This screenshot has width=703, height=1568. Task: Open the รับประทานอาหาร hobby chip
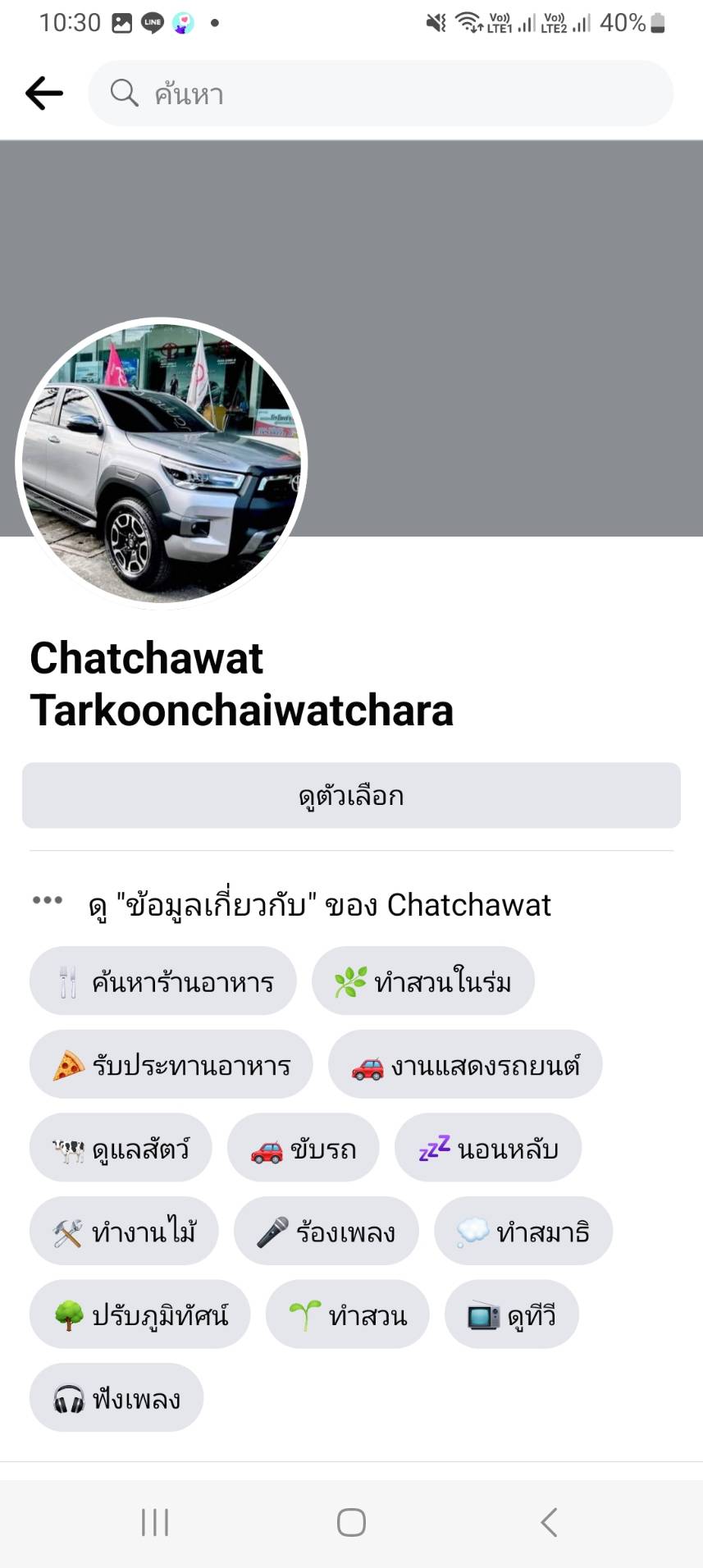pos(171,1065)
